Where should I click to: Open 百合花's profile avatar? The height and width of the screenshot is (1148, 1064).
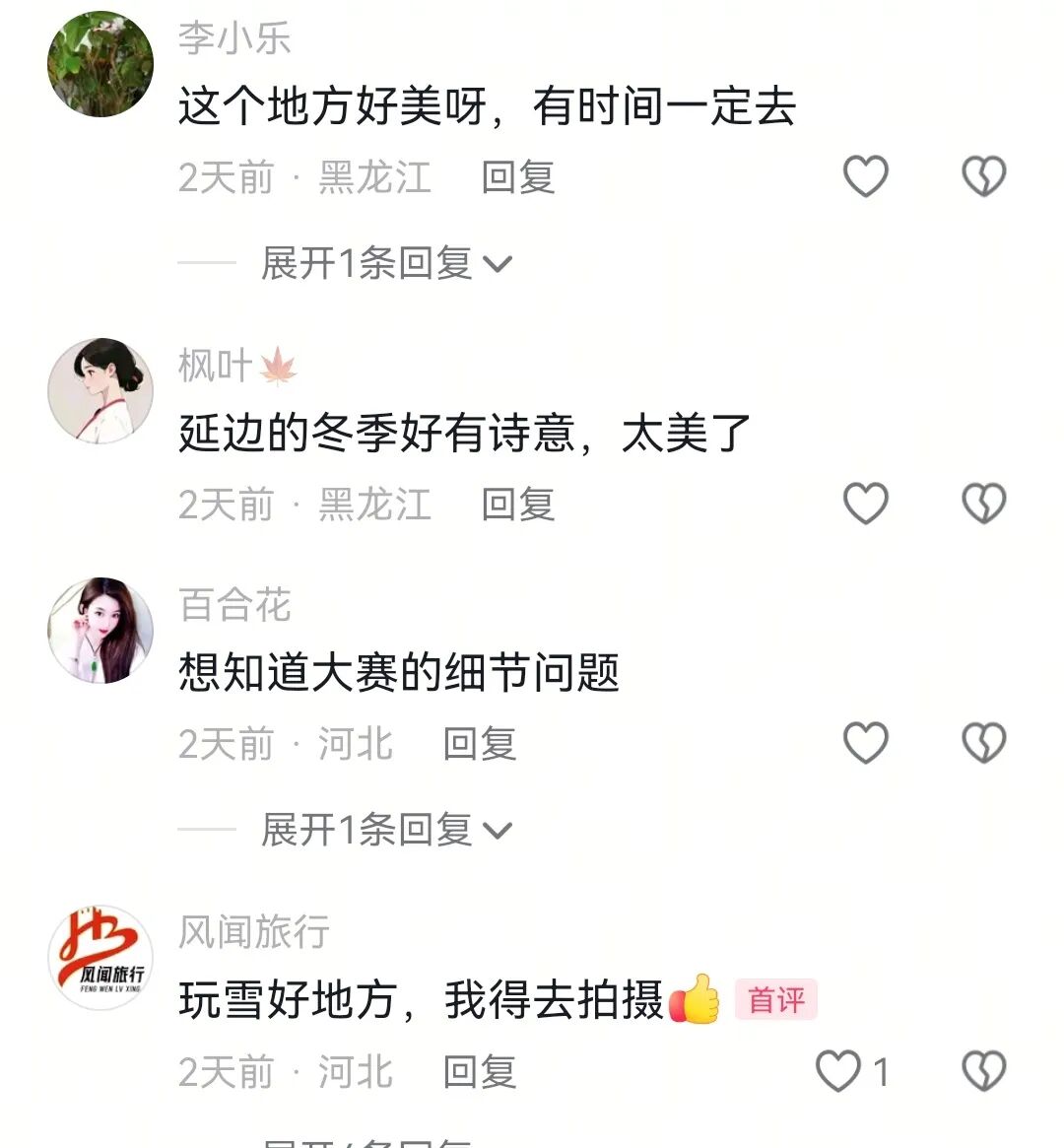click(x=100, y=631)
